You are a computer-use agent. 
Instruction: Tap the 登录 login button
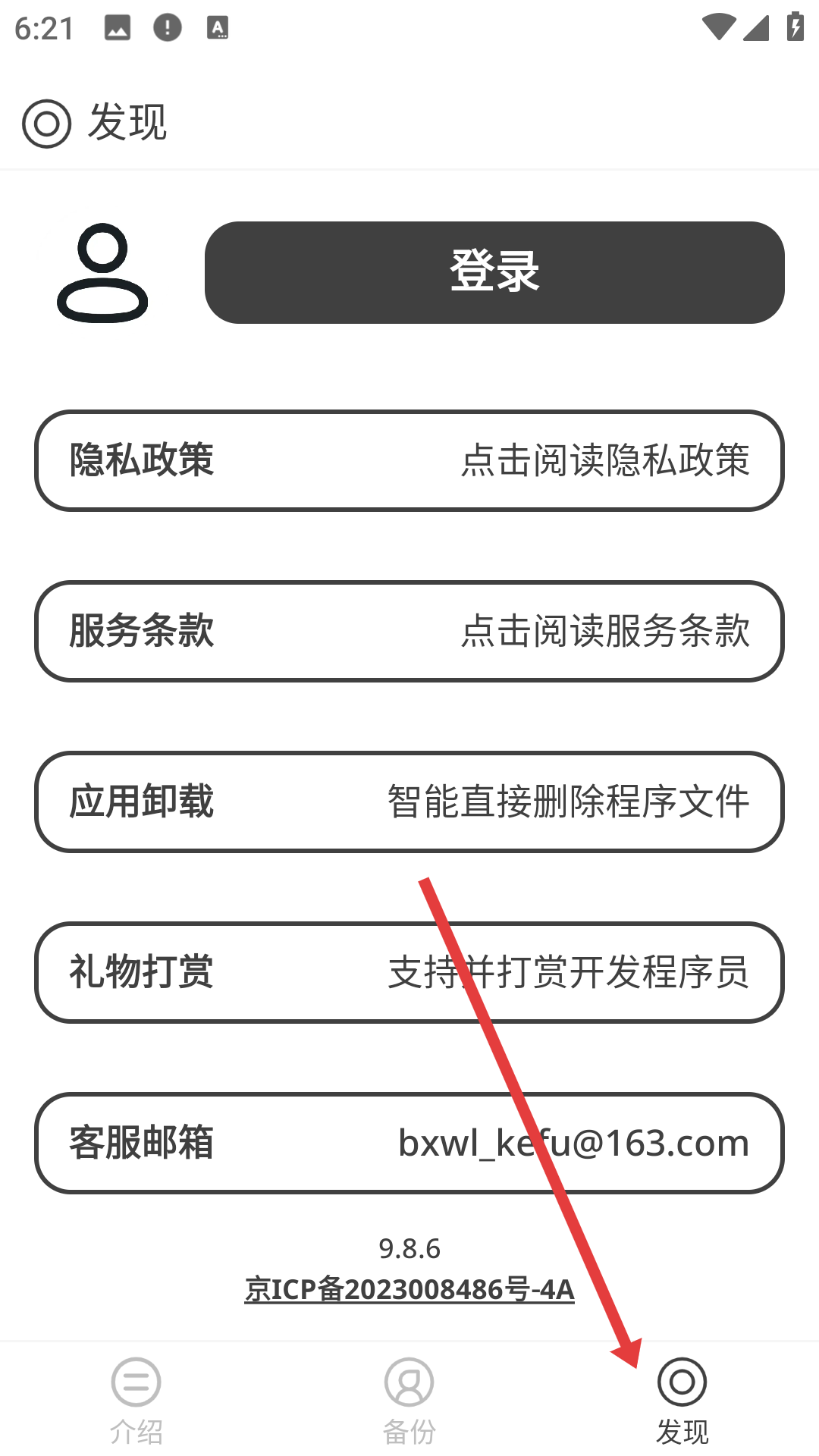[494, 272]
